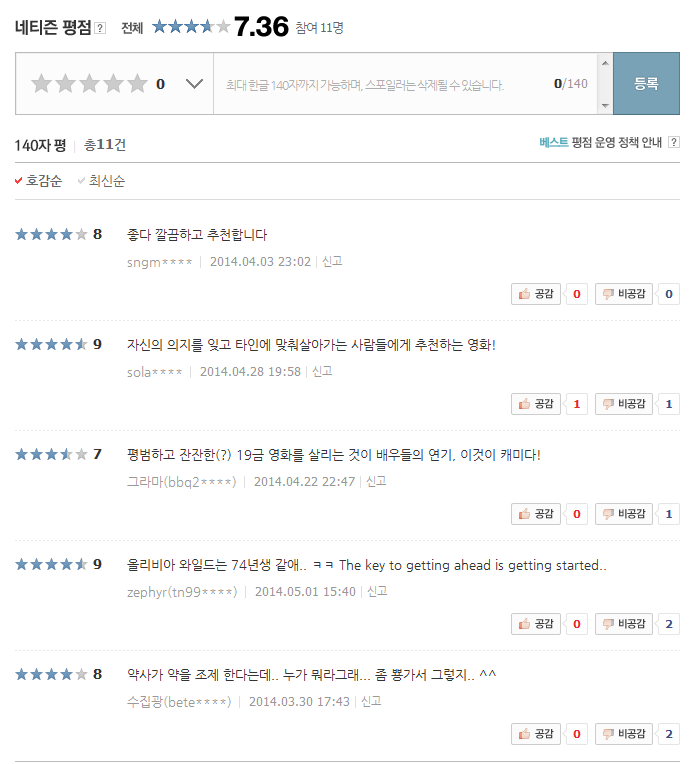Tap 비공감 on sngm****'s review

[626, 294]
